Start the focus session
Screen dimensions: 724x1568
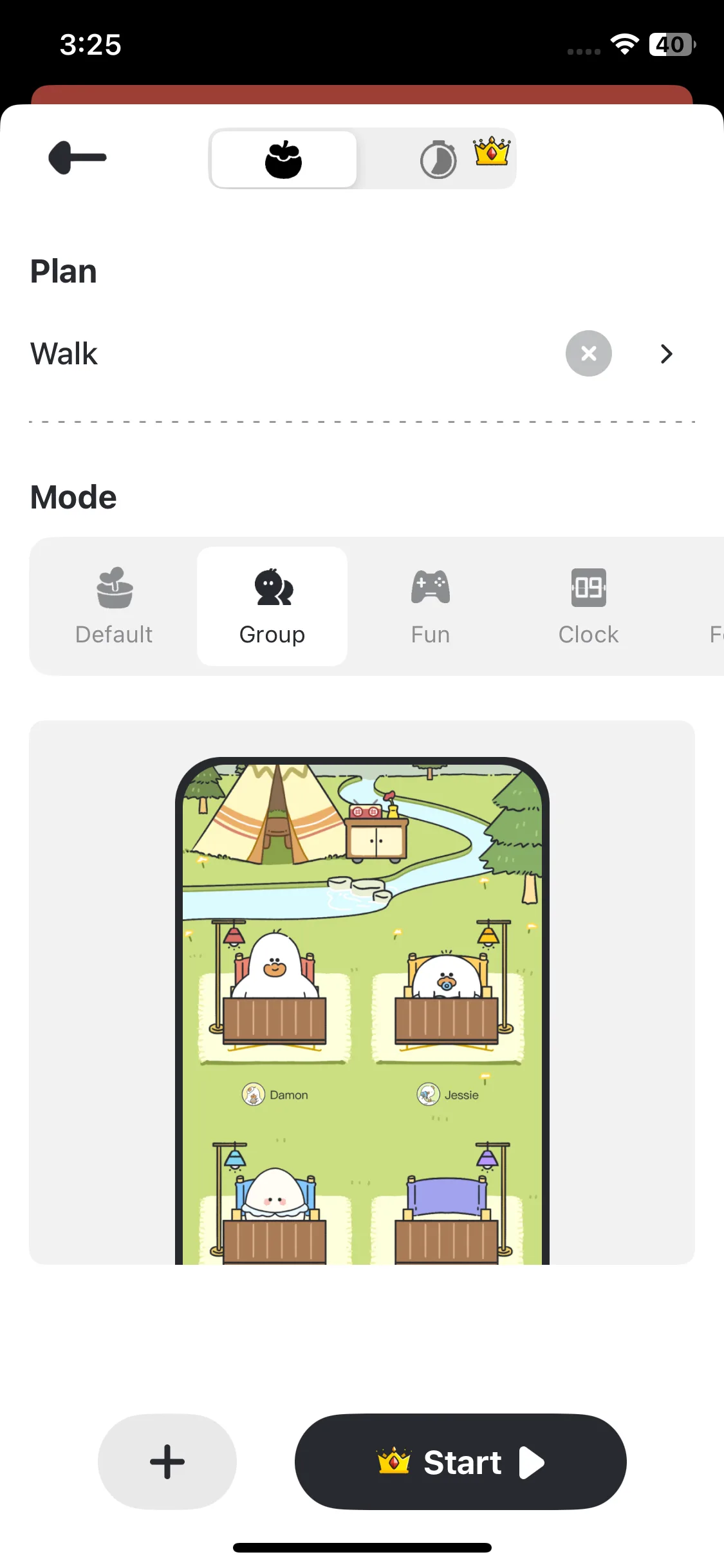[461, 1462]
